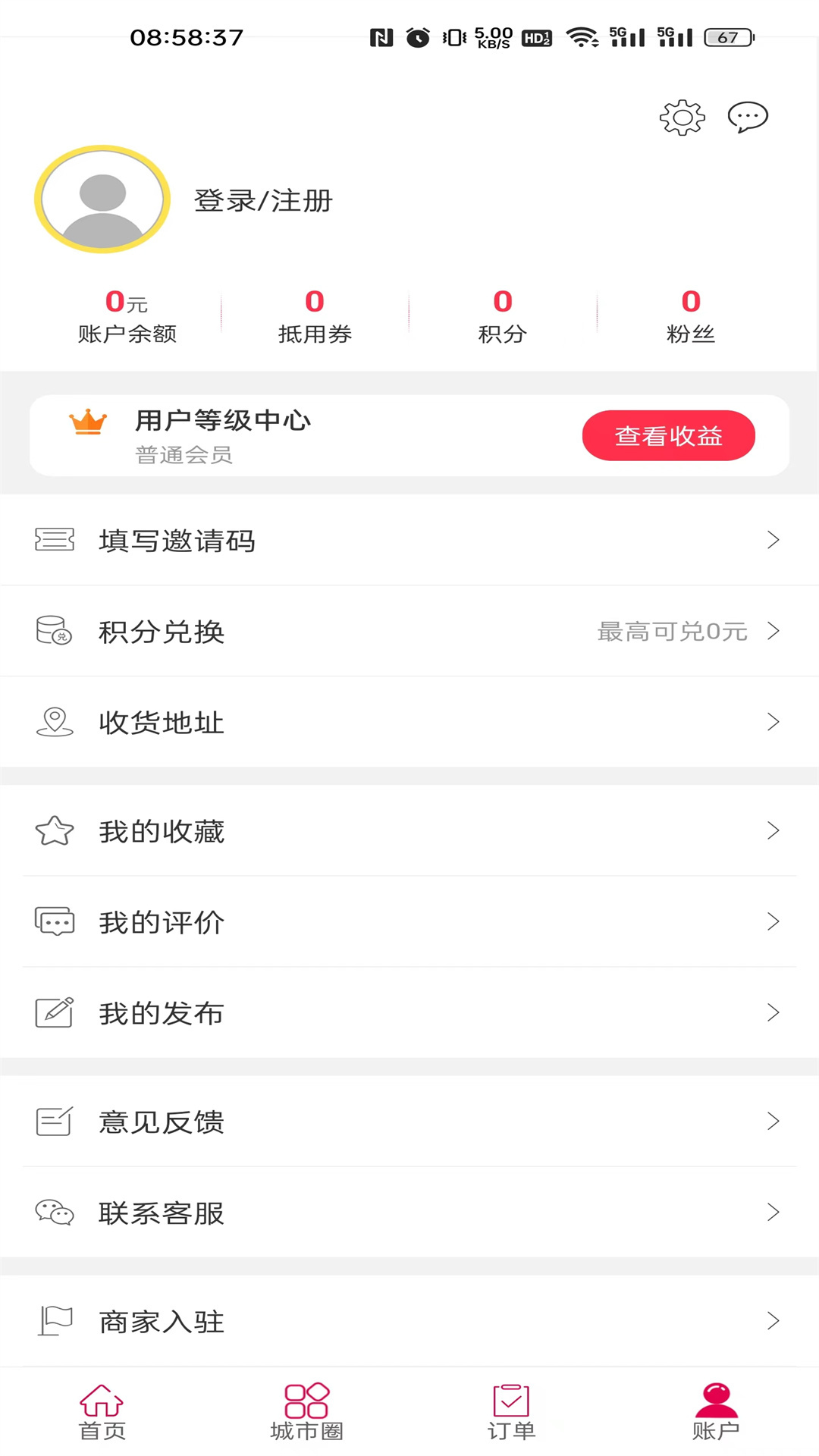Select the WeChat icon beside 联系客服
819x1456 pixels.
point(53,1213)
